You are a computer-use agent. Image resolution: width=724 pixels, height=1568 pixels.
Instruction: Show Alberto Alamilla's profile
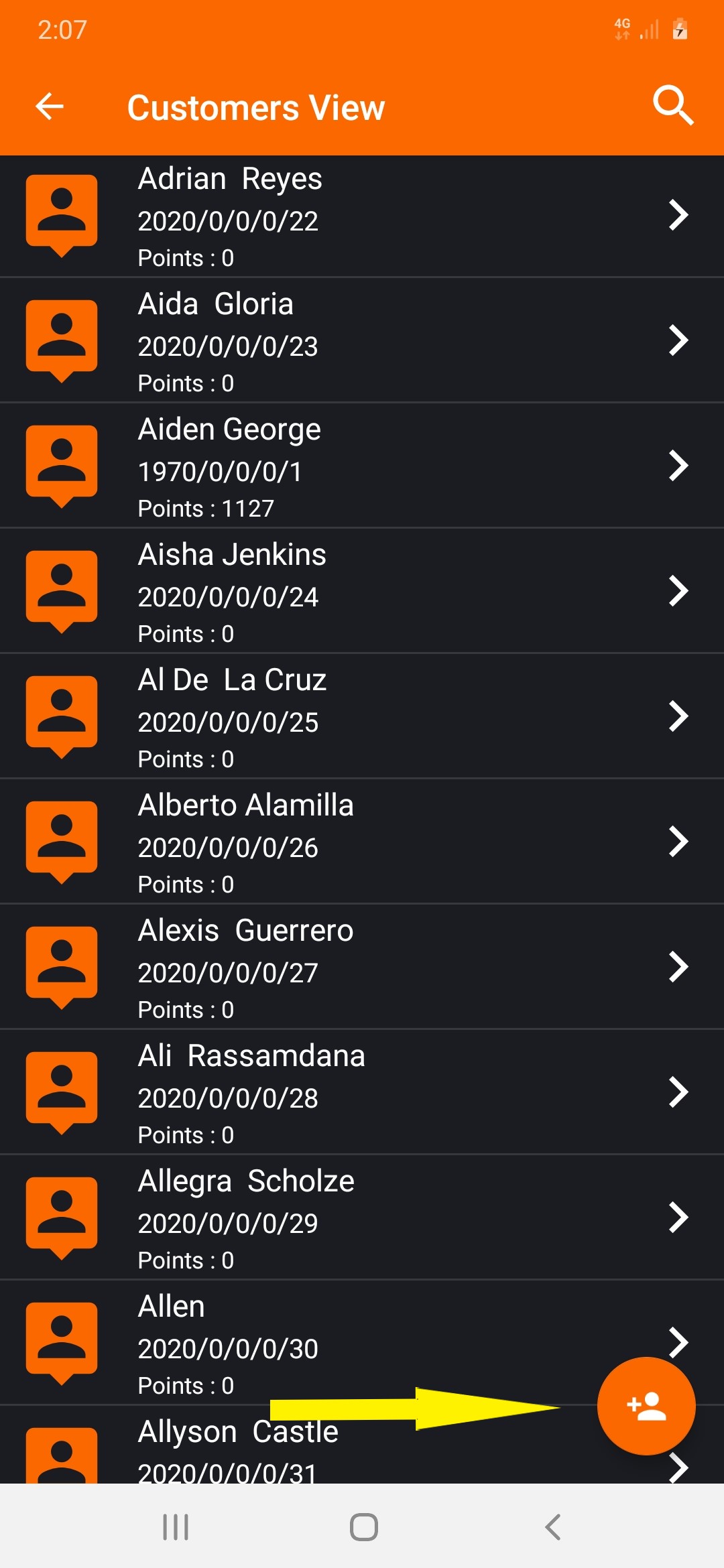tap(362, 842)
